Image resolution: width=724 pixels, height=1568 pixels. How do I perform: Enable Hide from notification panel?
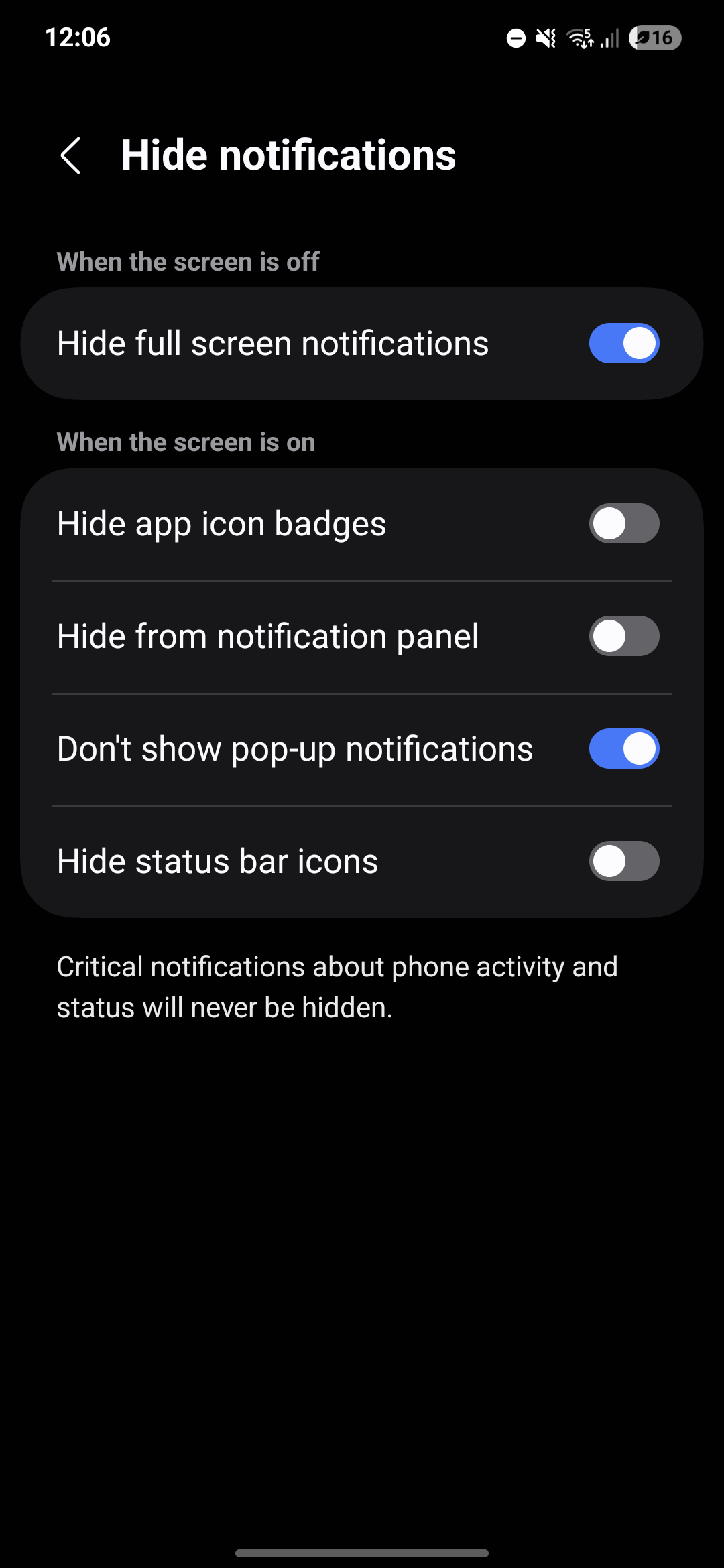tap(623, 636)
